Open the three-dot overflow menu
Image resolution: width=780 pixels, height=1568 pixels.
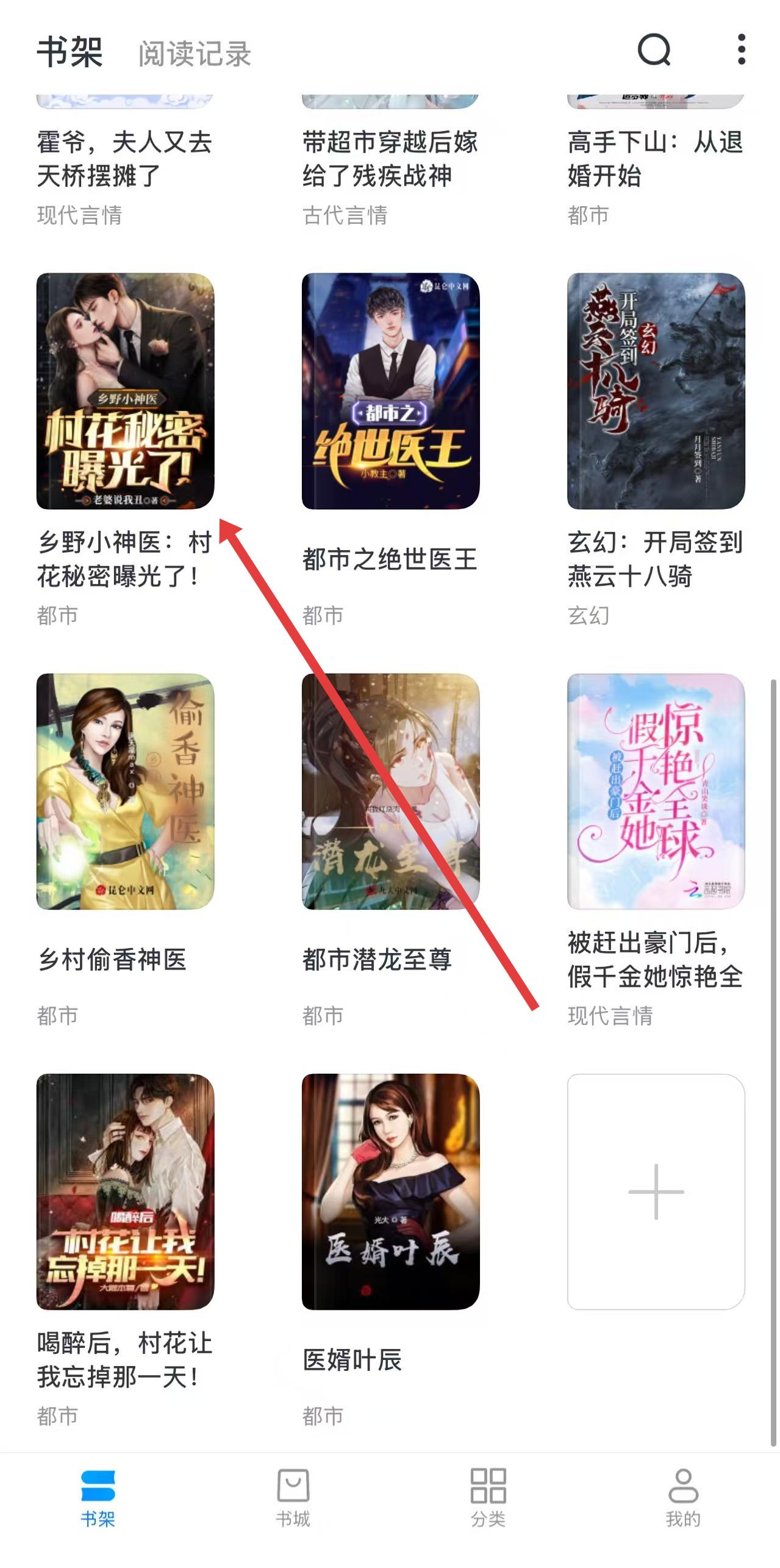pyautogui.click(x=741, y=50)
